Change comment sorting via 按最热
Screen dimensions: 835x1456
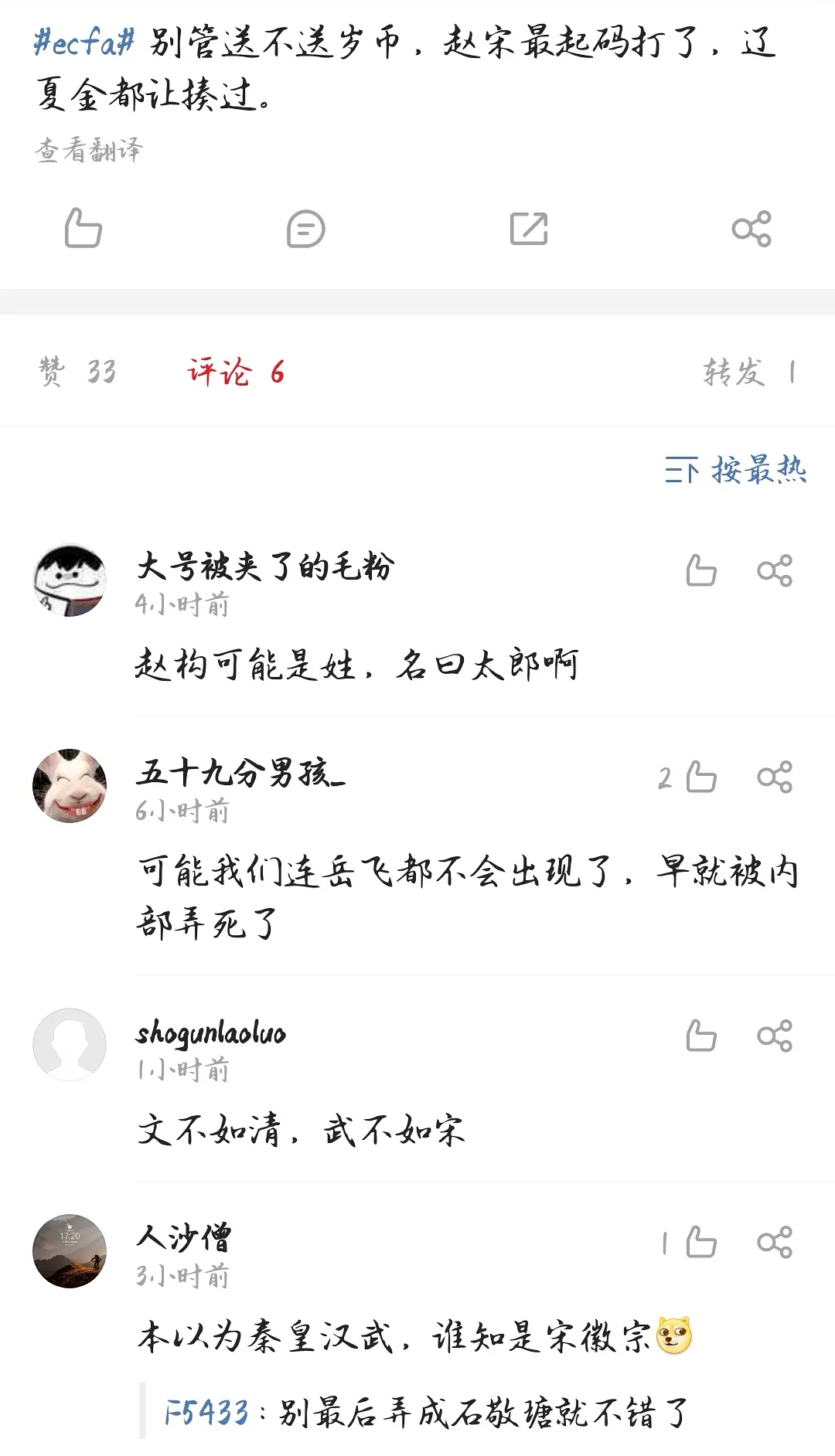[735, 469]
